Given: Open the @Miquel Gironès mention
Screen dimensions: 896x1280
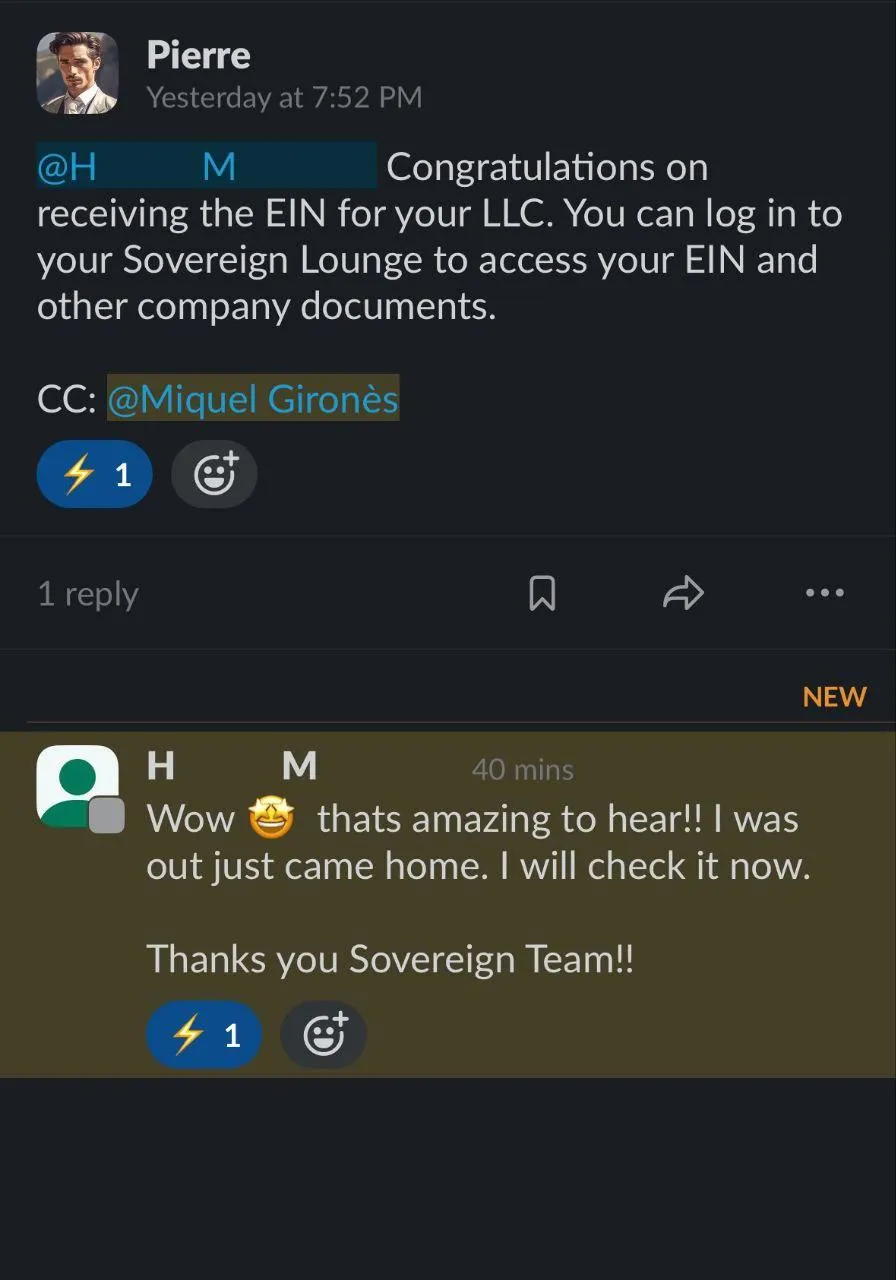Looking at the screenshot, I should (253, 399).
